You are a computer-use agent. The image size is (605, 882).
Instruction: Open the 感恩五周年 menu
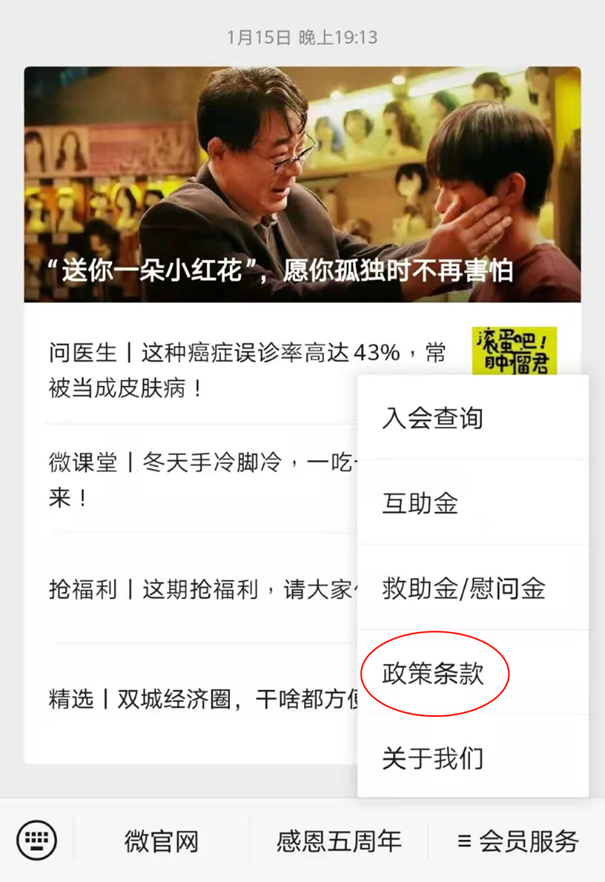click(x=338, y=841)
